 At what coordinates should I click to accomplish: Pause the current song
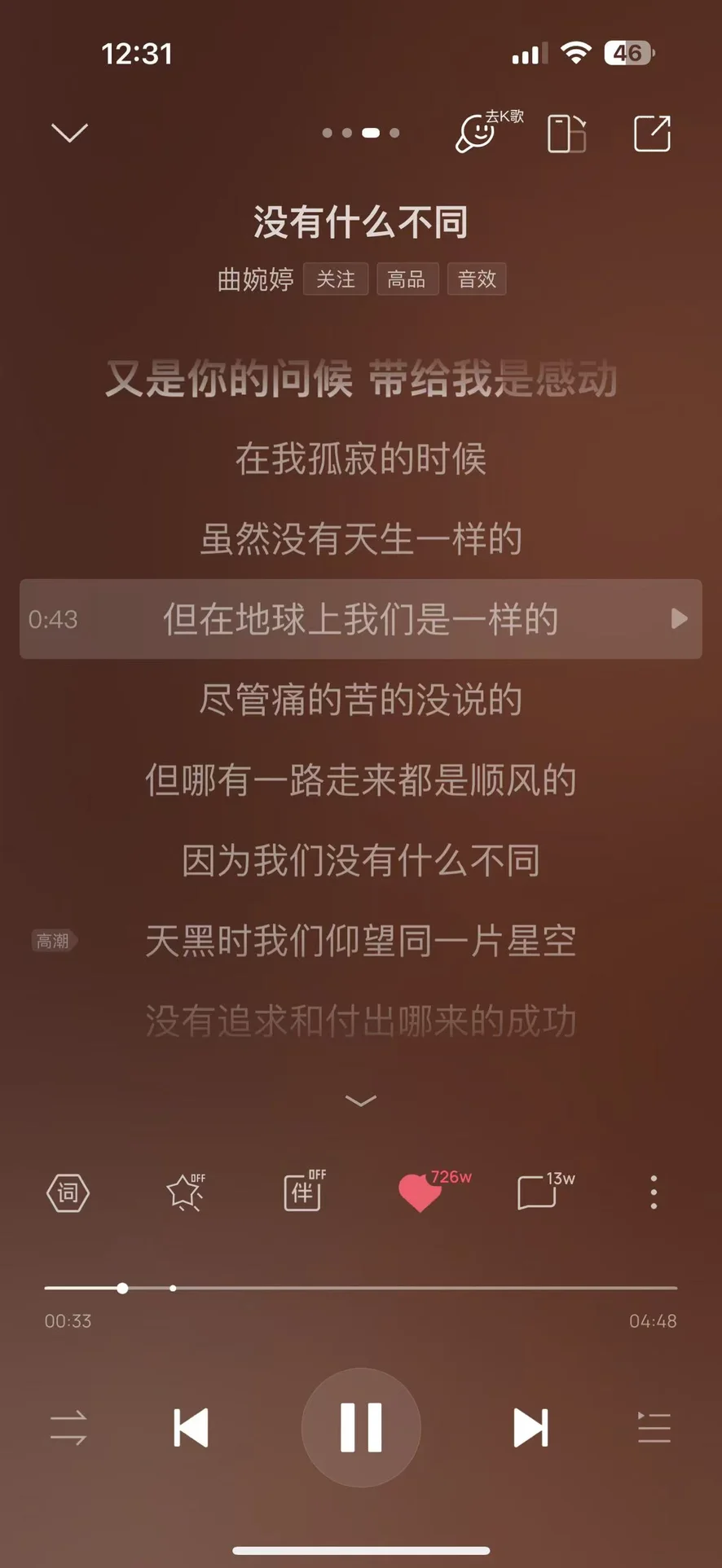click(x=361, y=1428)
